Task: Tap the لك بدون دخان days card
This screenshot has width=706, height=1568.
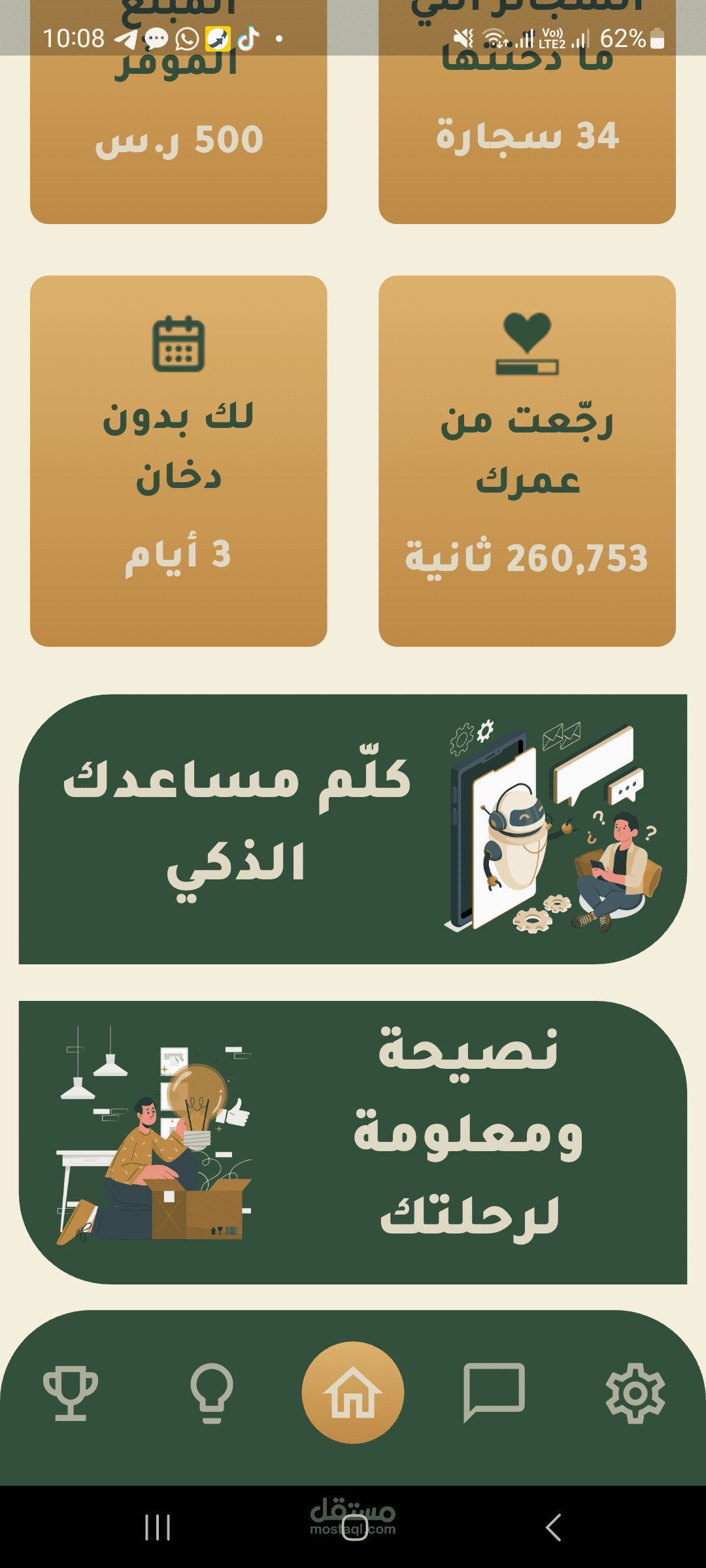Action: tap(178, 461)
